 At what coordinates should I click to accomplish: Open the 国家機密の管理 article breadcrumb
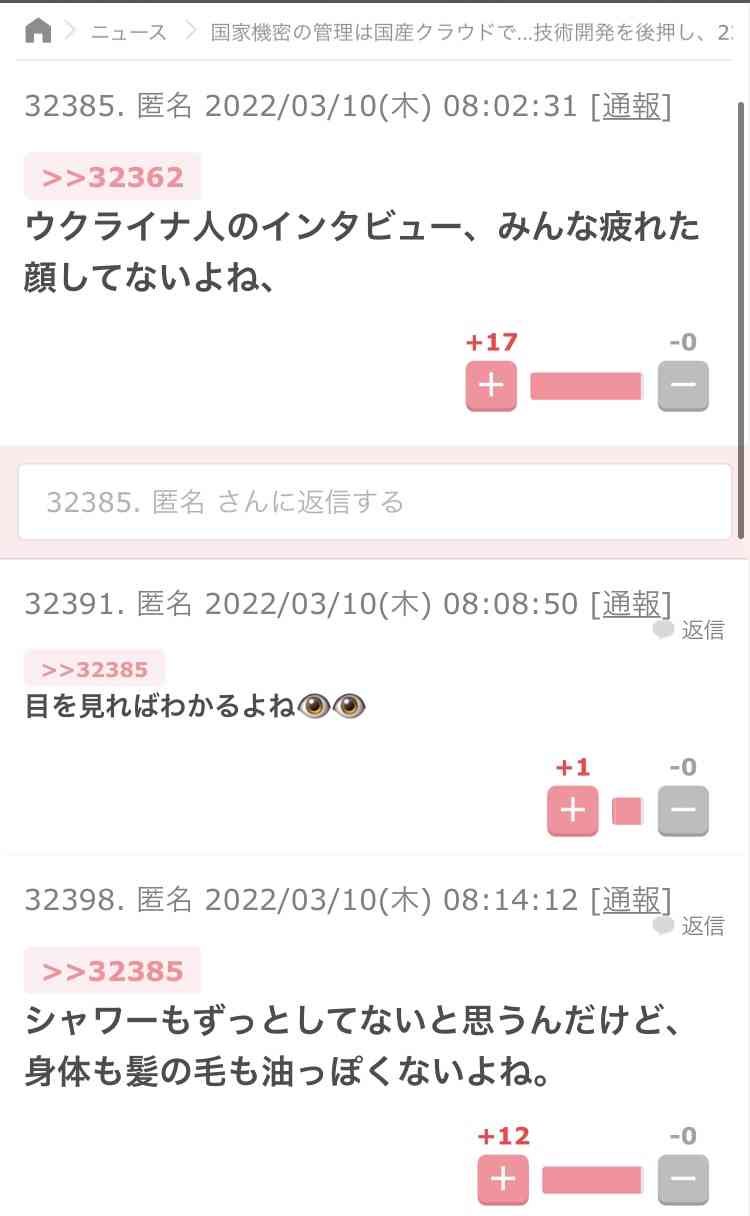point(471,32)
